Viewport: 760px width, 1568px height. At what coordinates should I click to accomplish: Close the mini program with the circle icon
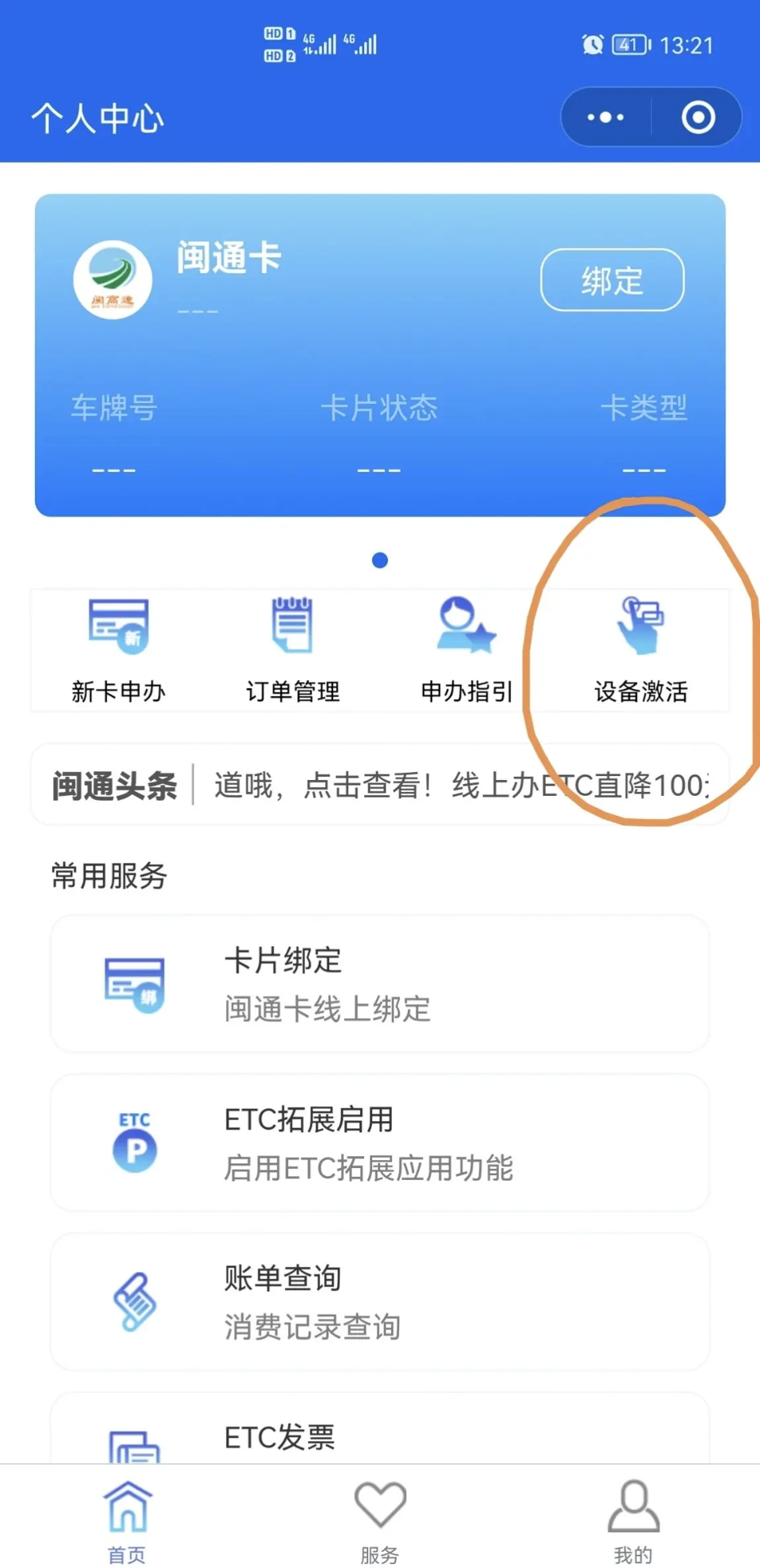[x=698, y=118]
